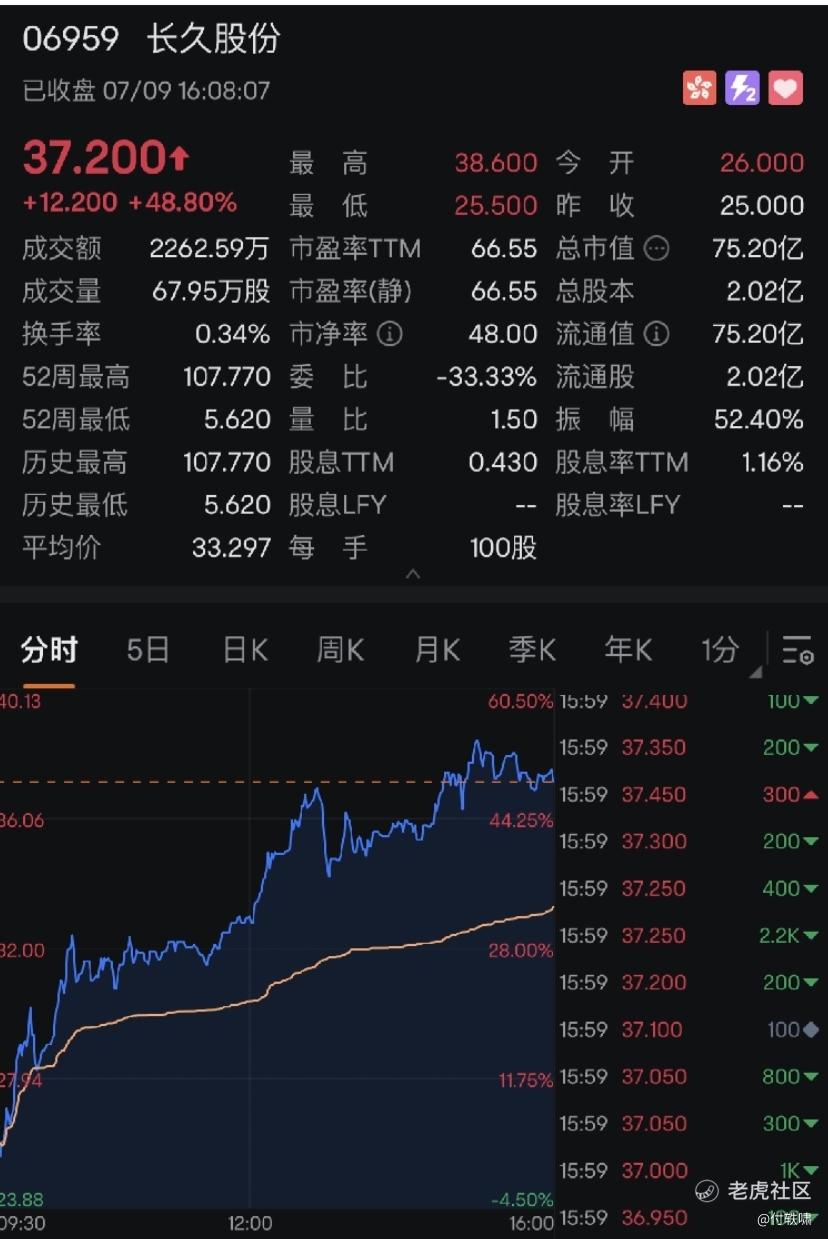The width and height of the screenshot is (828, 1239).
Task: Open the lightning Level 2 quote icon
Action: pos(742,89)
